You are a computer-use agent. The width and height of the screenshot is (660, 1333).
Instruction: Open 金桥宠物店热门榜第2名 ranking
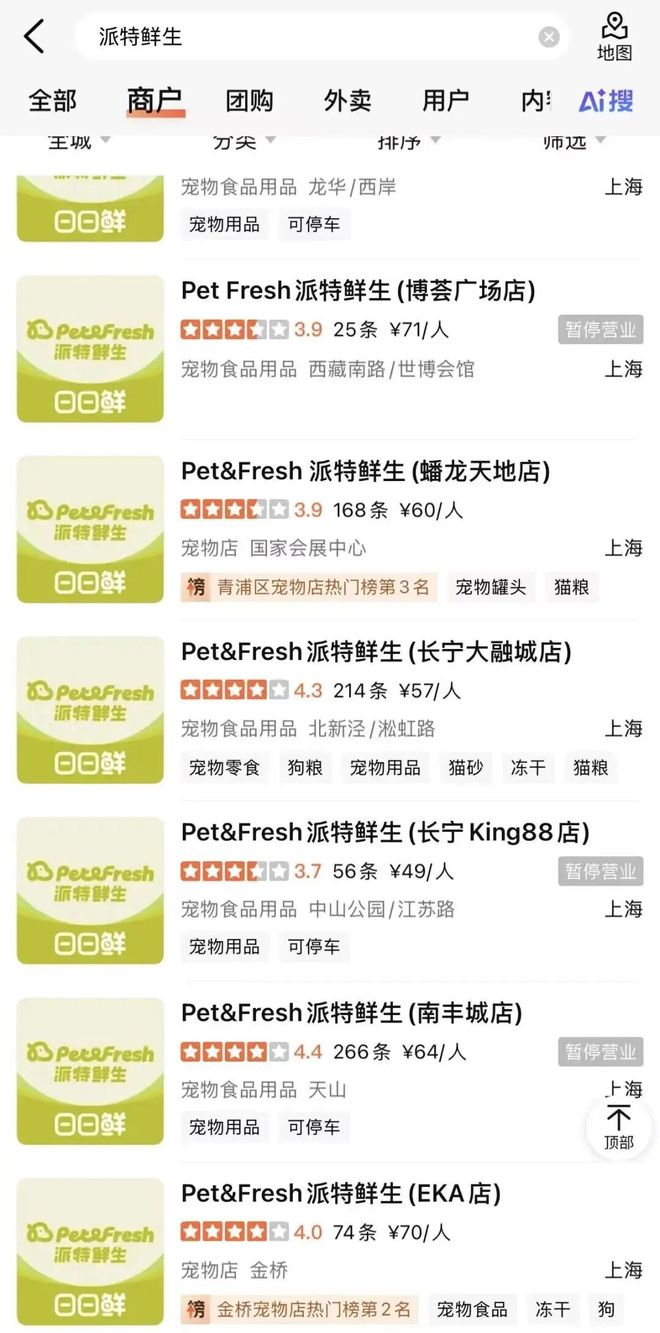(x=300, y=1309)
